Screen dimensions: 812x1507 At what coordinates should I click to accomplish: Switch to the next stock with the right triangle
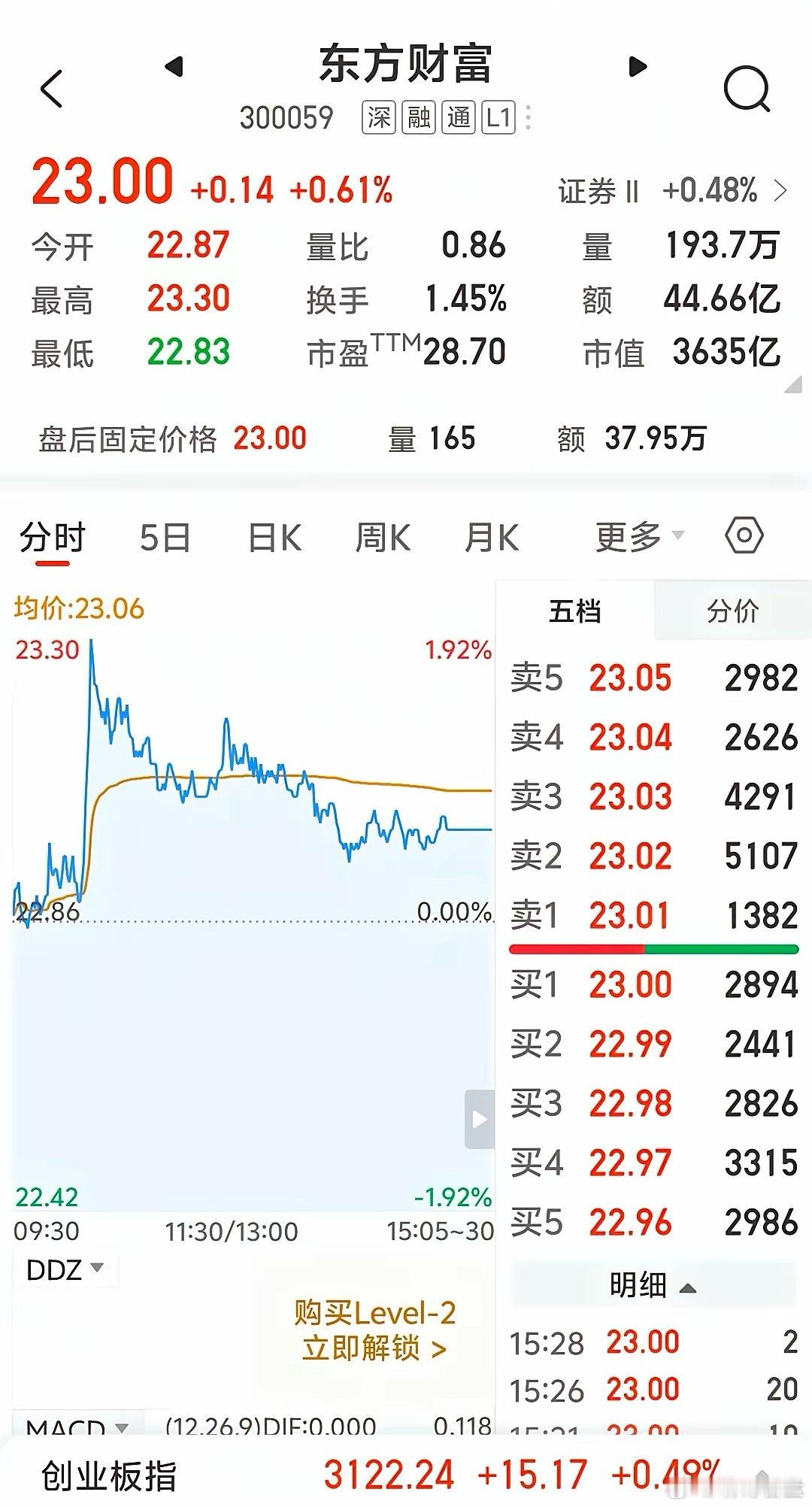(638, 67)
